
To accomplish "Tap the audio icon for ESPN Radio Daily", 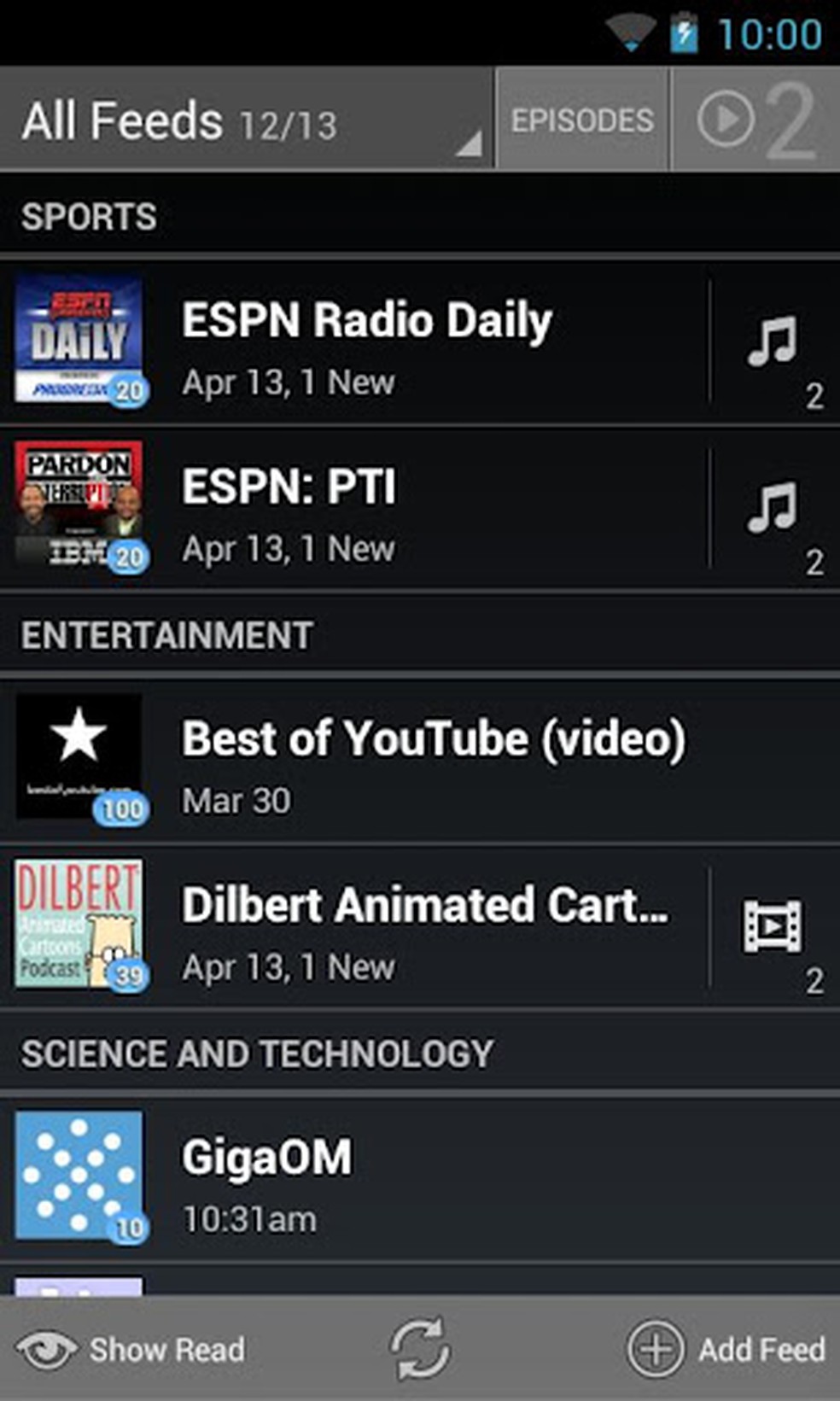I will coord(773,343).
